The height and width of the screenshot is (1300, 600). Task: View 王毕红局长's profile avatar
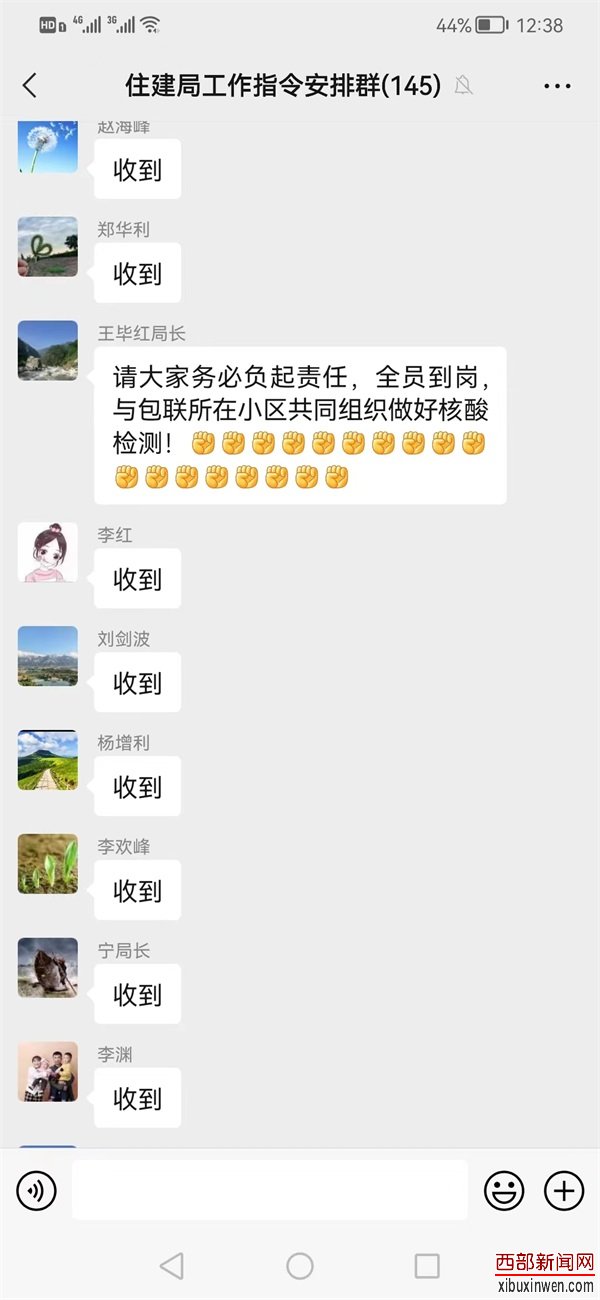coord(48,350)
